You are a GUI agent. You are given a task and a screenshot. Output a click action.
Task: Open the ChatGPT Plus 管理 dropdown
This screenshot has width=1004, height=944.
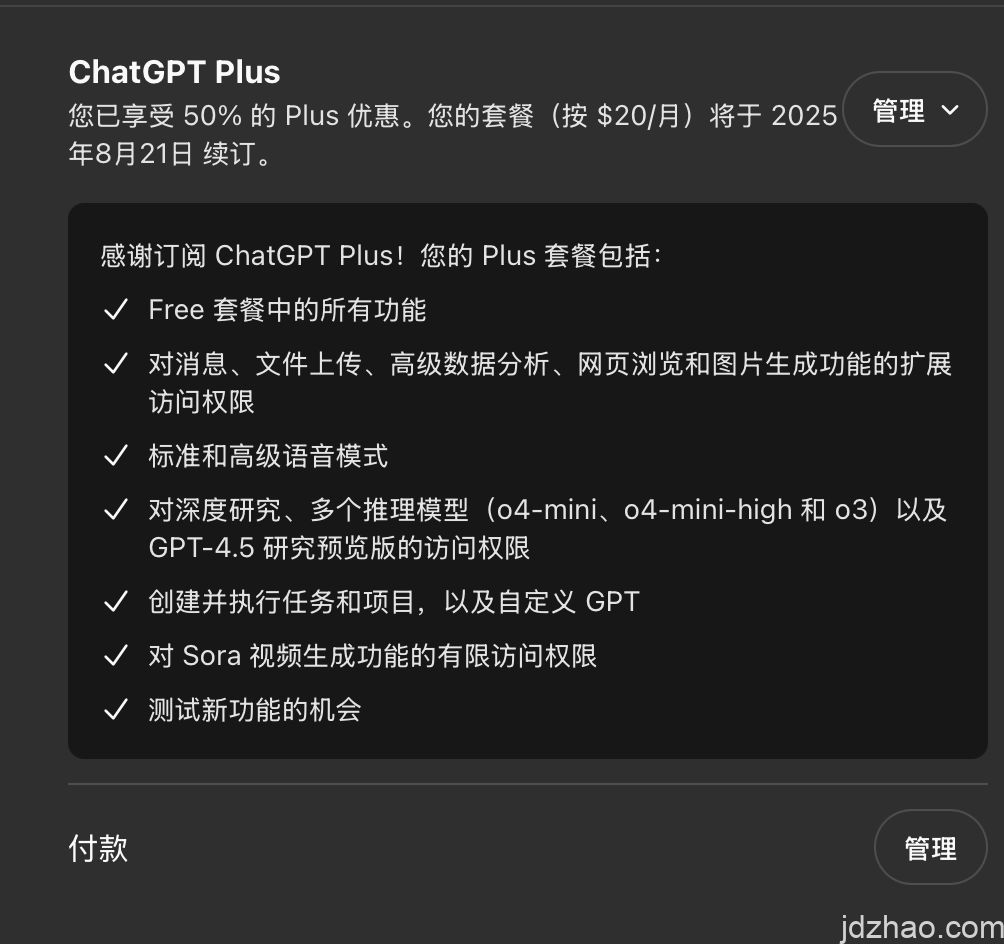click(914, 110)
